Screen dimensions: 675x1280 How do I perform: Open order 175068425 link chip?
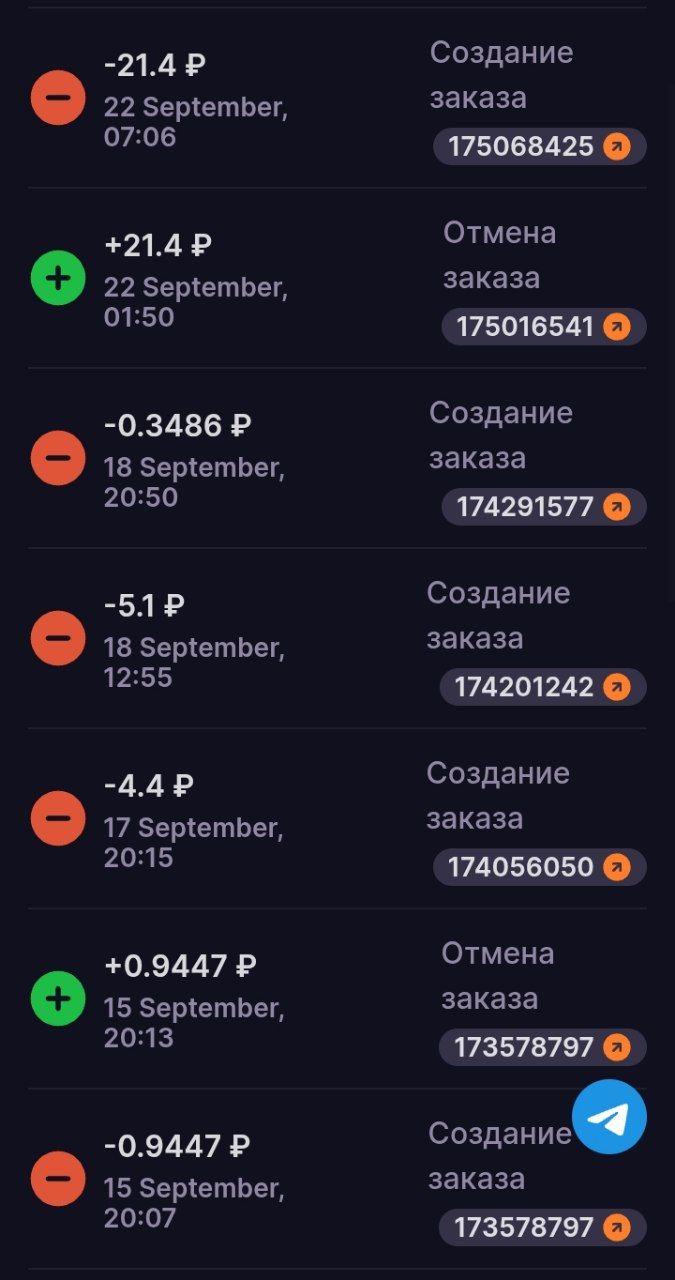tap(539, 147)
